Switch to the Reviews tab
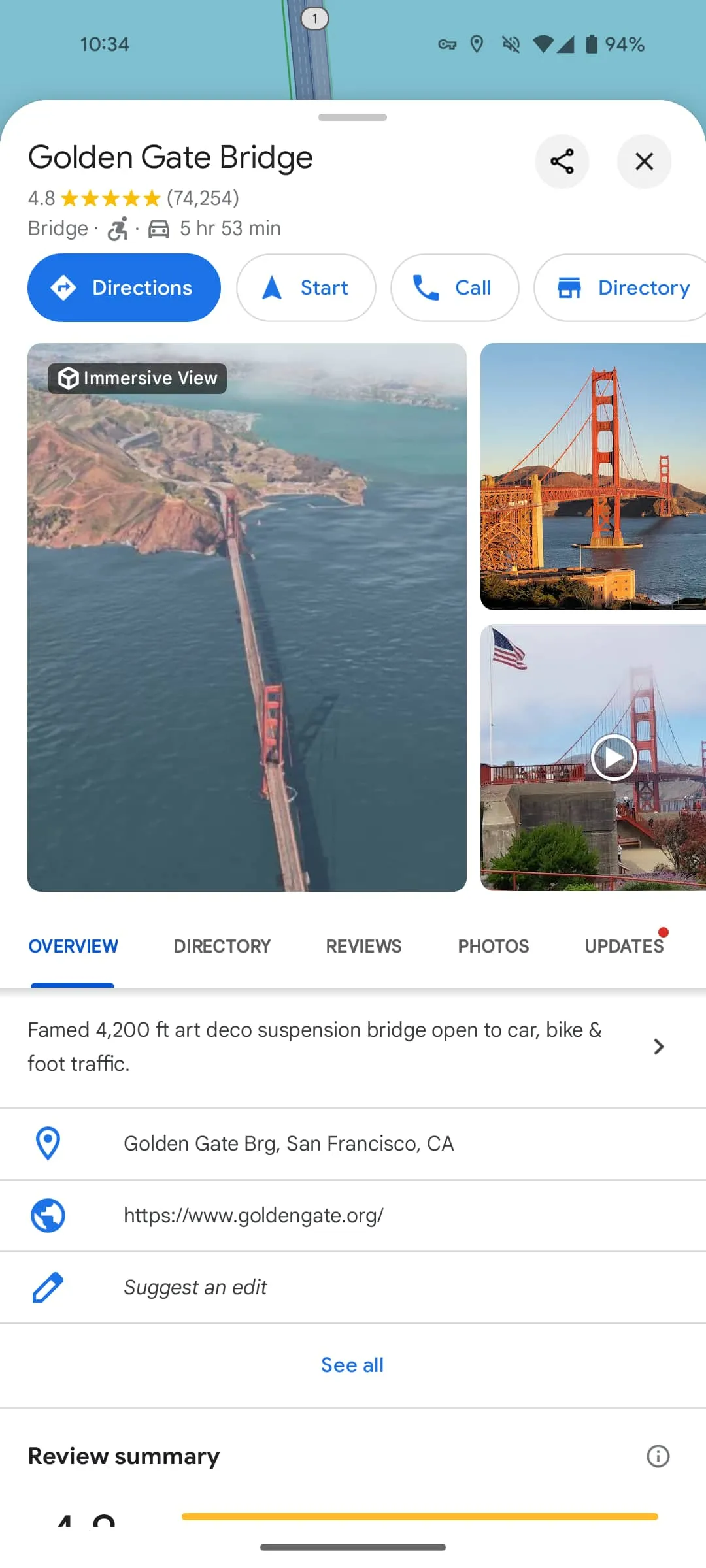706x1568 pixels. tap(364, 946)
